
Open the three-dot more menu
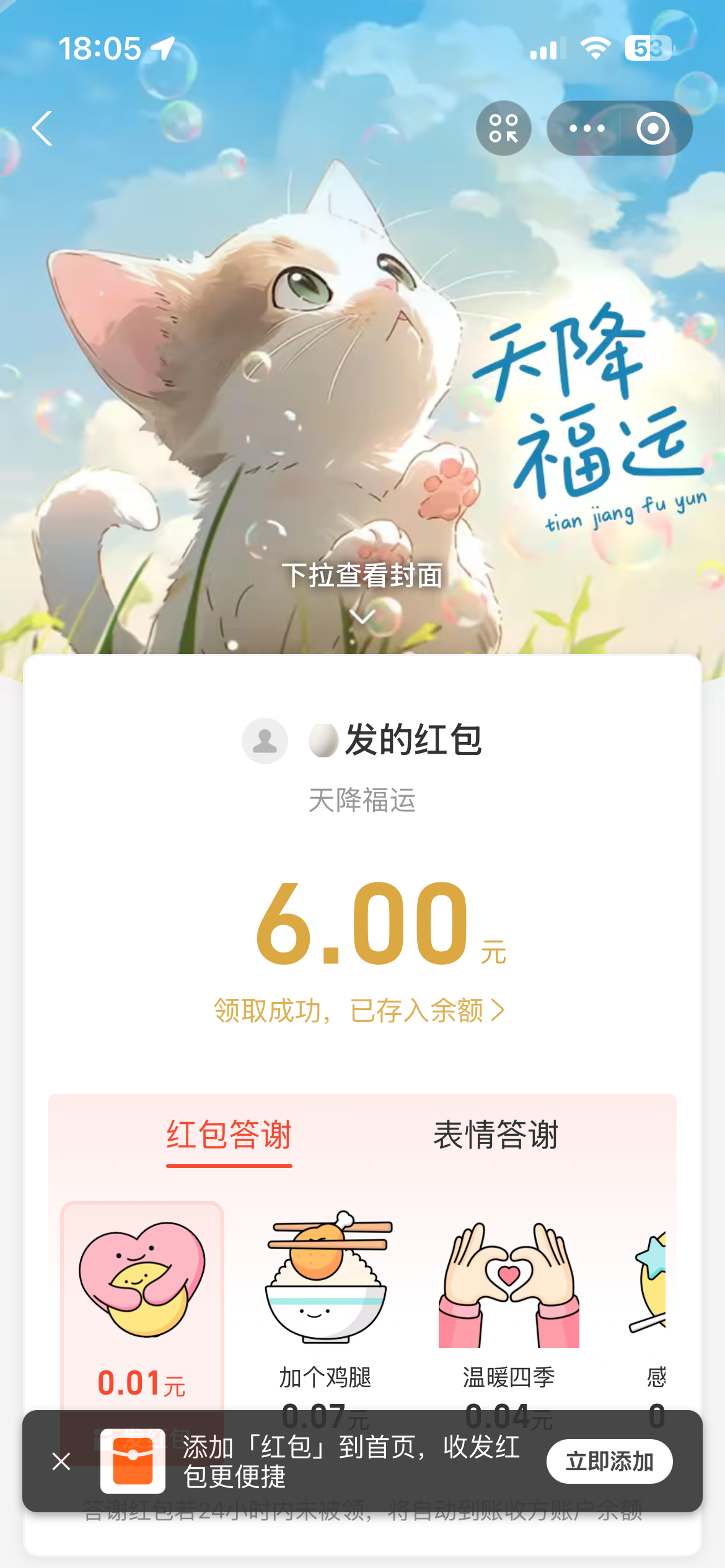click(586, 128)
